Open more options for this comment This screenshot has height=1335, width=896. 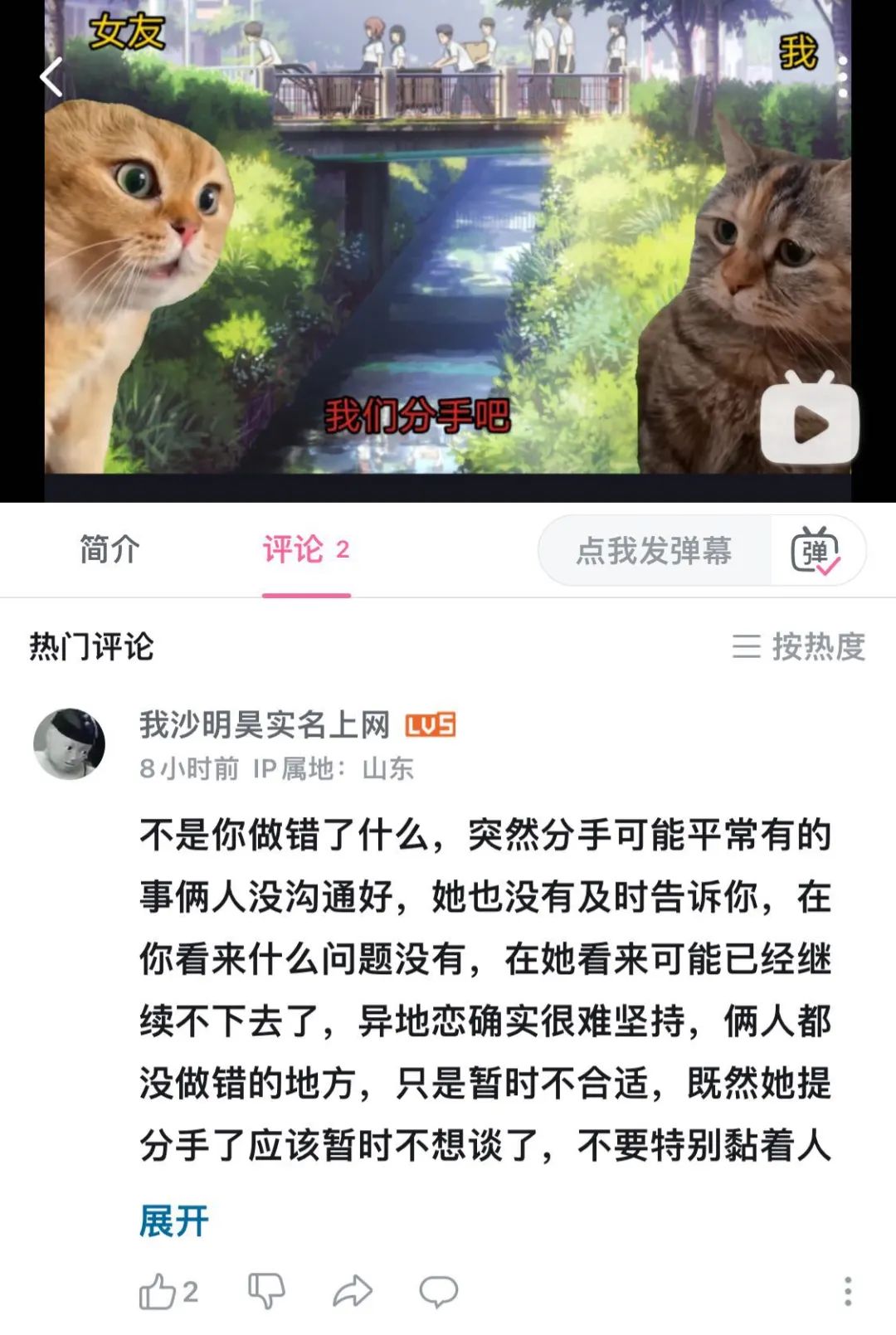point(847,1291)
